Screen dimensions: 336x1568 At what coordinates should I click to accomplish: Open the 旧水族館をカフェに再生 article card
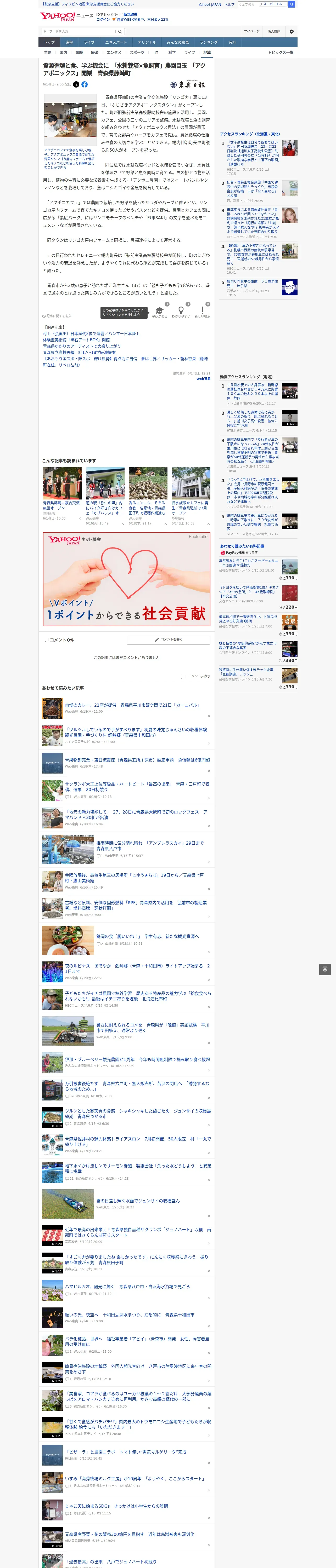click(x=191, y=495)
